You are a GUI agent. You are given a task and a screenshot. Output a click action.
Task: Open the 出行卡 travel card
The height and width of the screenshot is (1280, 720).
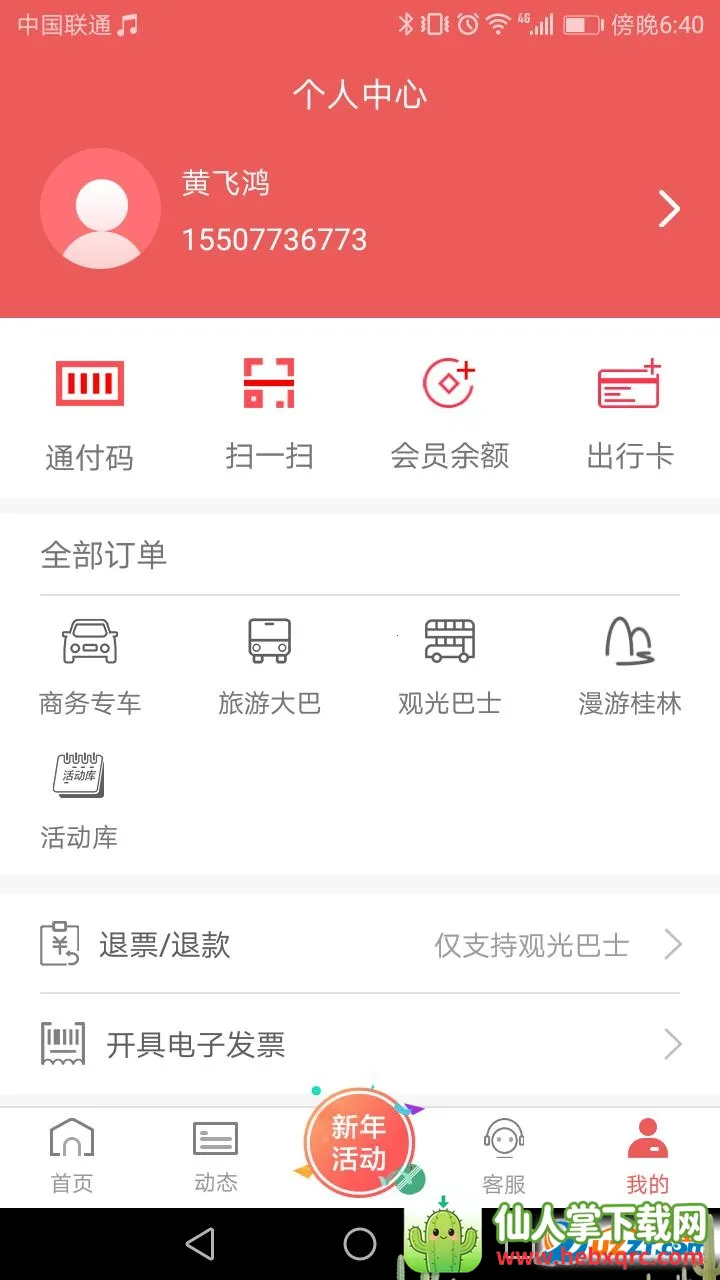(x=629, y=412)
